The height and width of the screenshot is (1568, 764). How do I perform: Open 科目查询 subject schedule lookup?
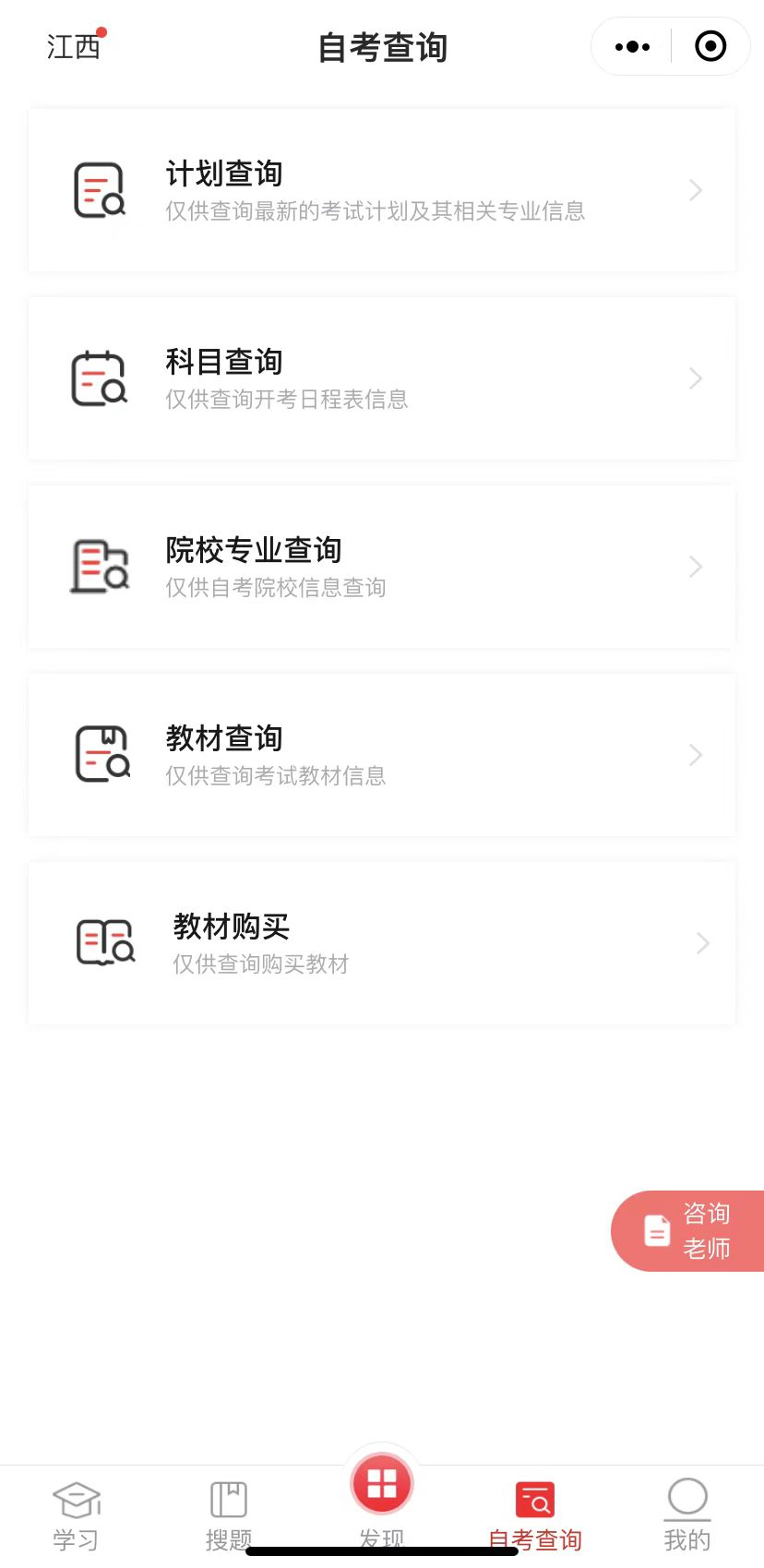coord(382,378)
